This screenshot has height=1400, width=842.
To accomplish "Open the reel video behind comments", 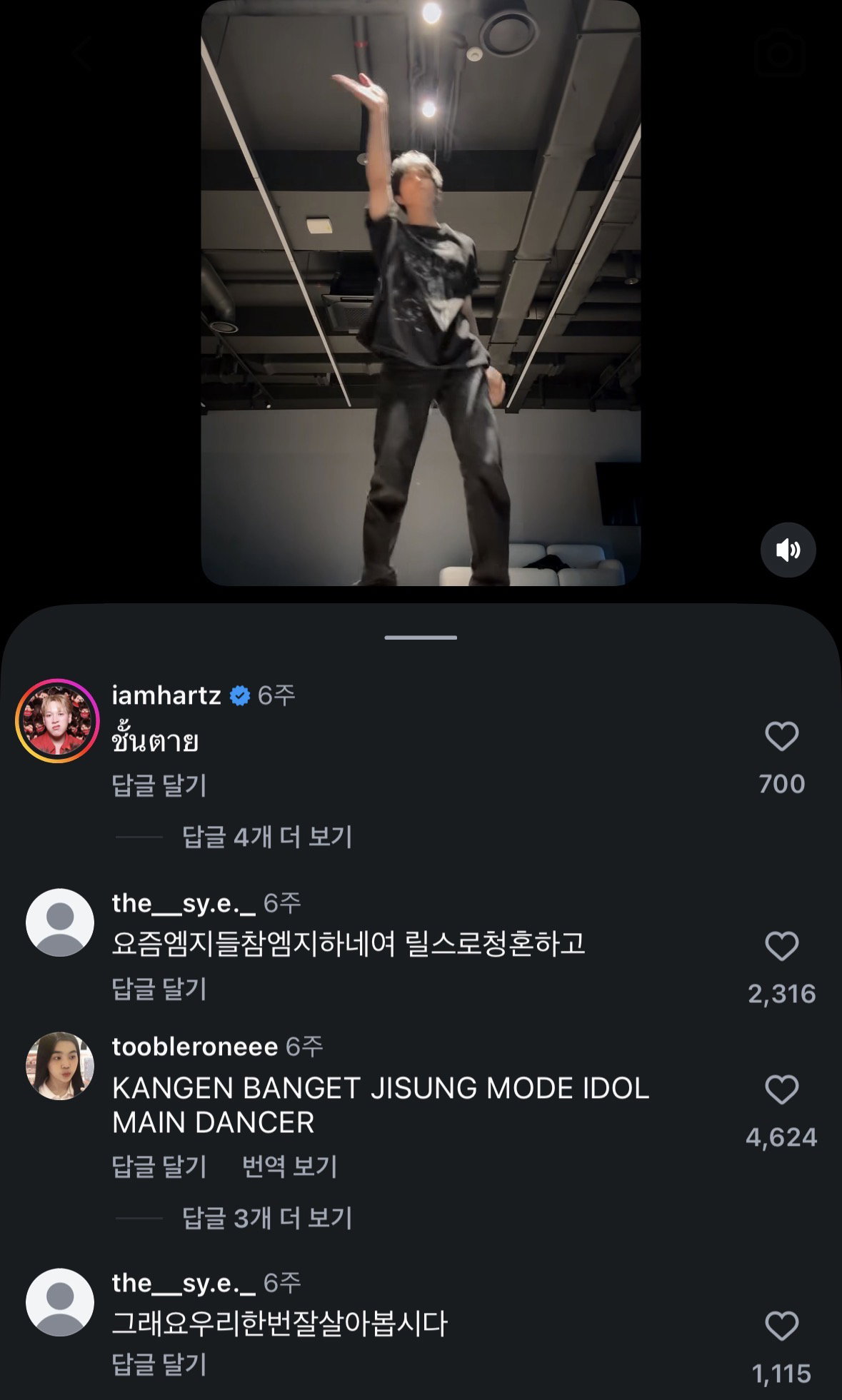I will (421, 293).
